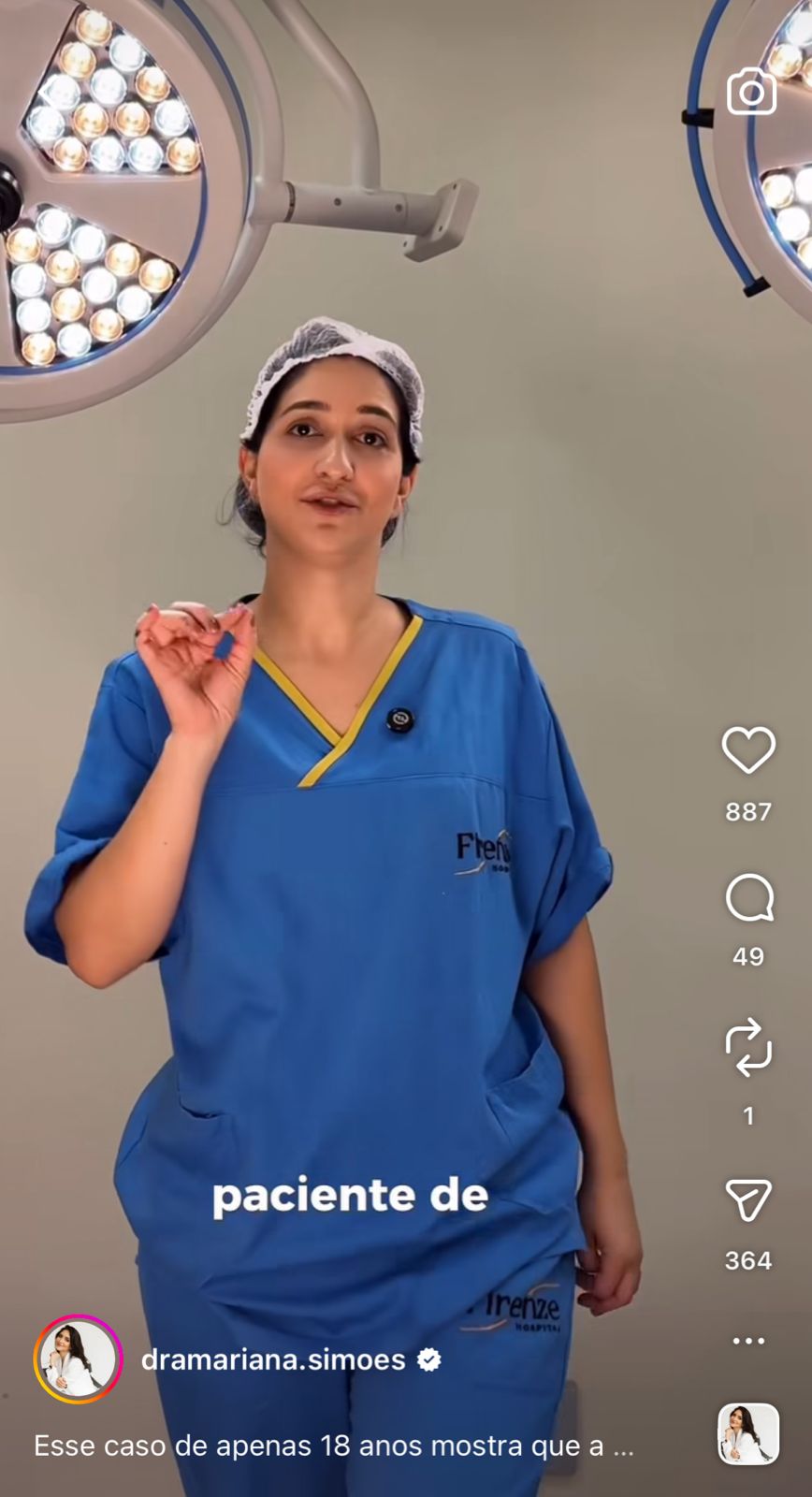
Task: Like this reel with the heart
Action: pos(748,750)
